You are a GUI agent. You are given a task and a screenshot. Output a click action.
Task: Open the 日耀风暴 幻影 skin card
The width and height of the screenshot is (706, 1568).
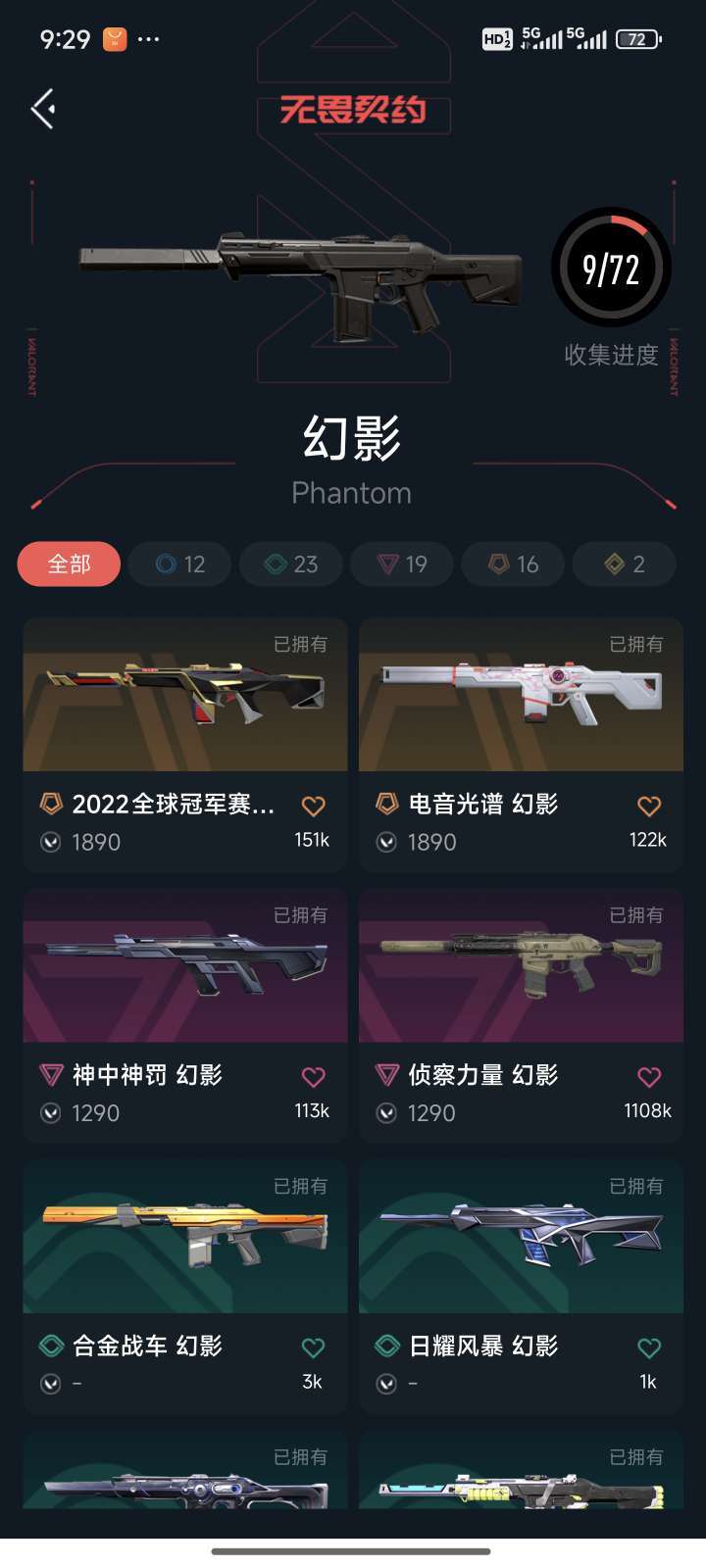[521, 1287]
